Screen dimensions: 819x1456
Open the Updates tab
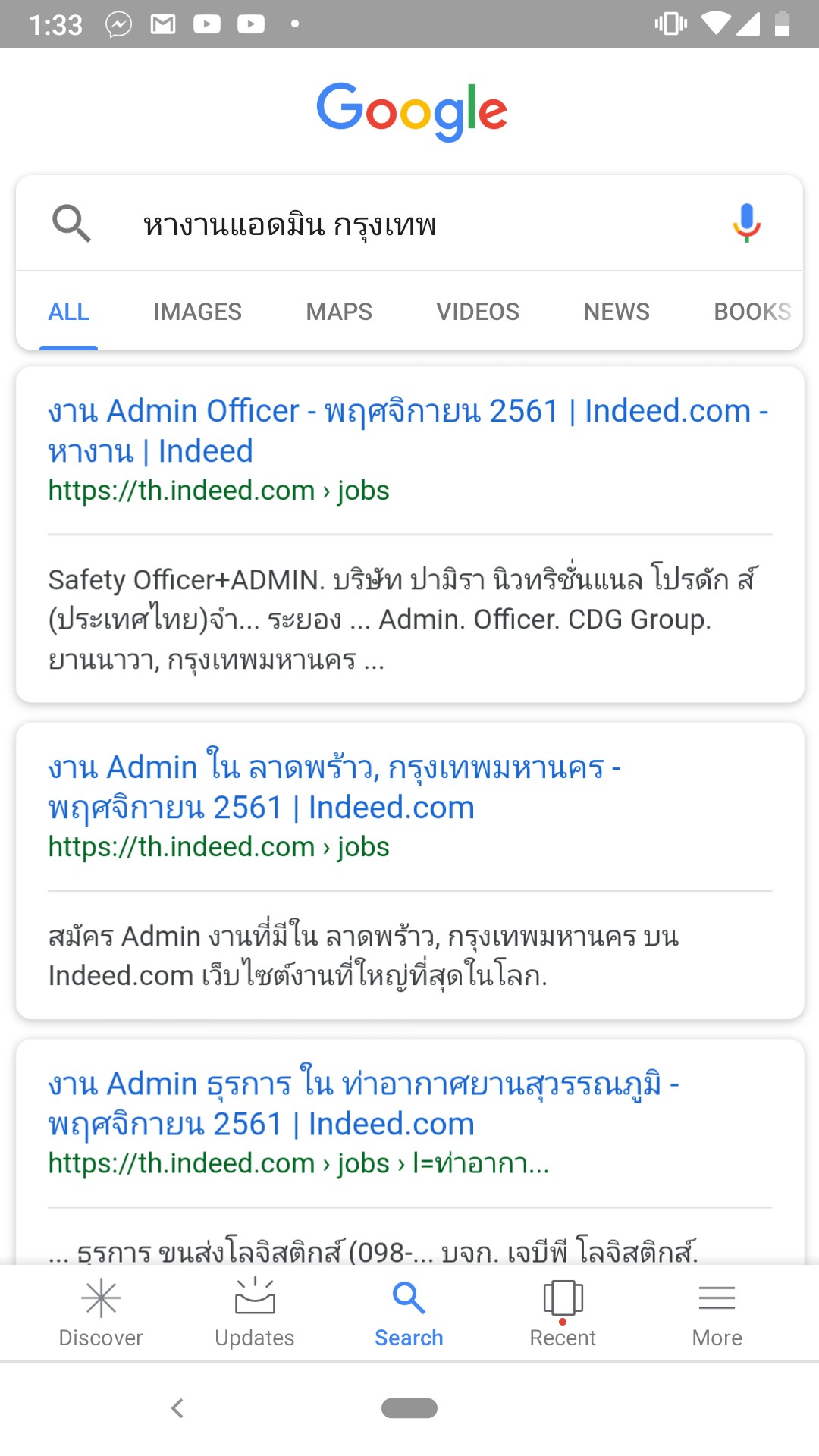point(255,1313)
